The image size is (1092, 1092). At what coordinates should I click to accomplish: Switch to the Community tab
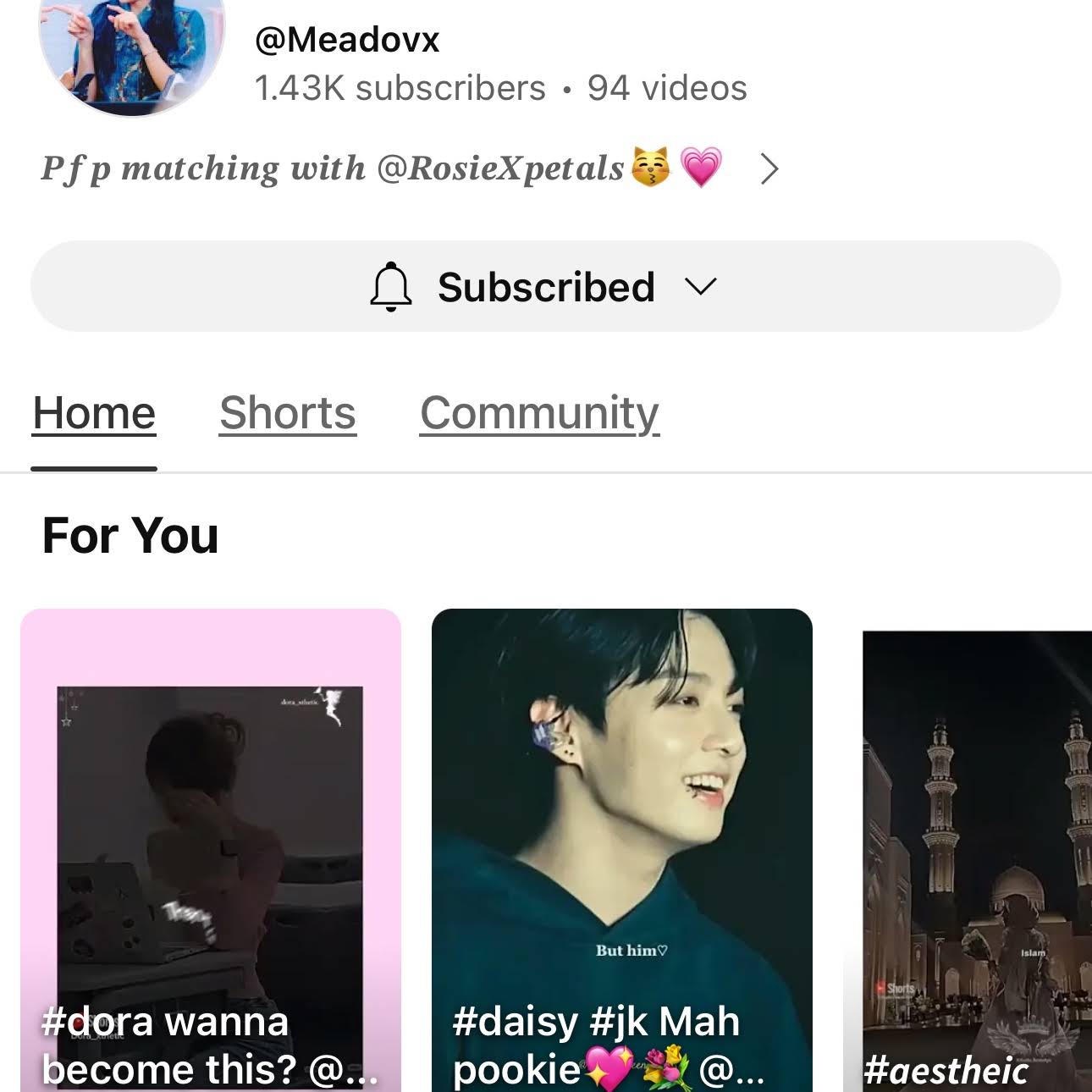tap(539, 414)
